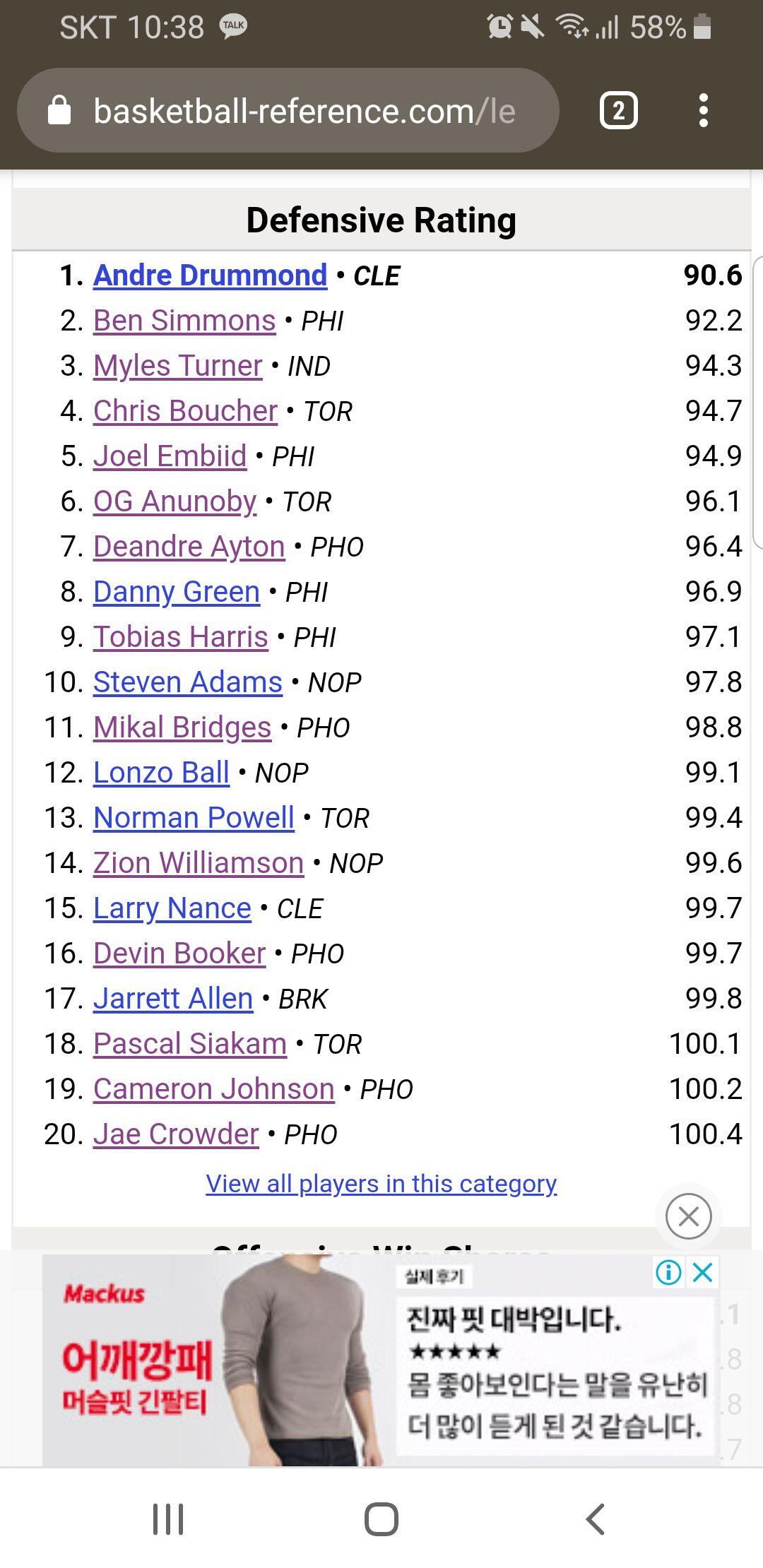
Task: Open Andre Drummond's player page
Action: (x=211, y=275)
